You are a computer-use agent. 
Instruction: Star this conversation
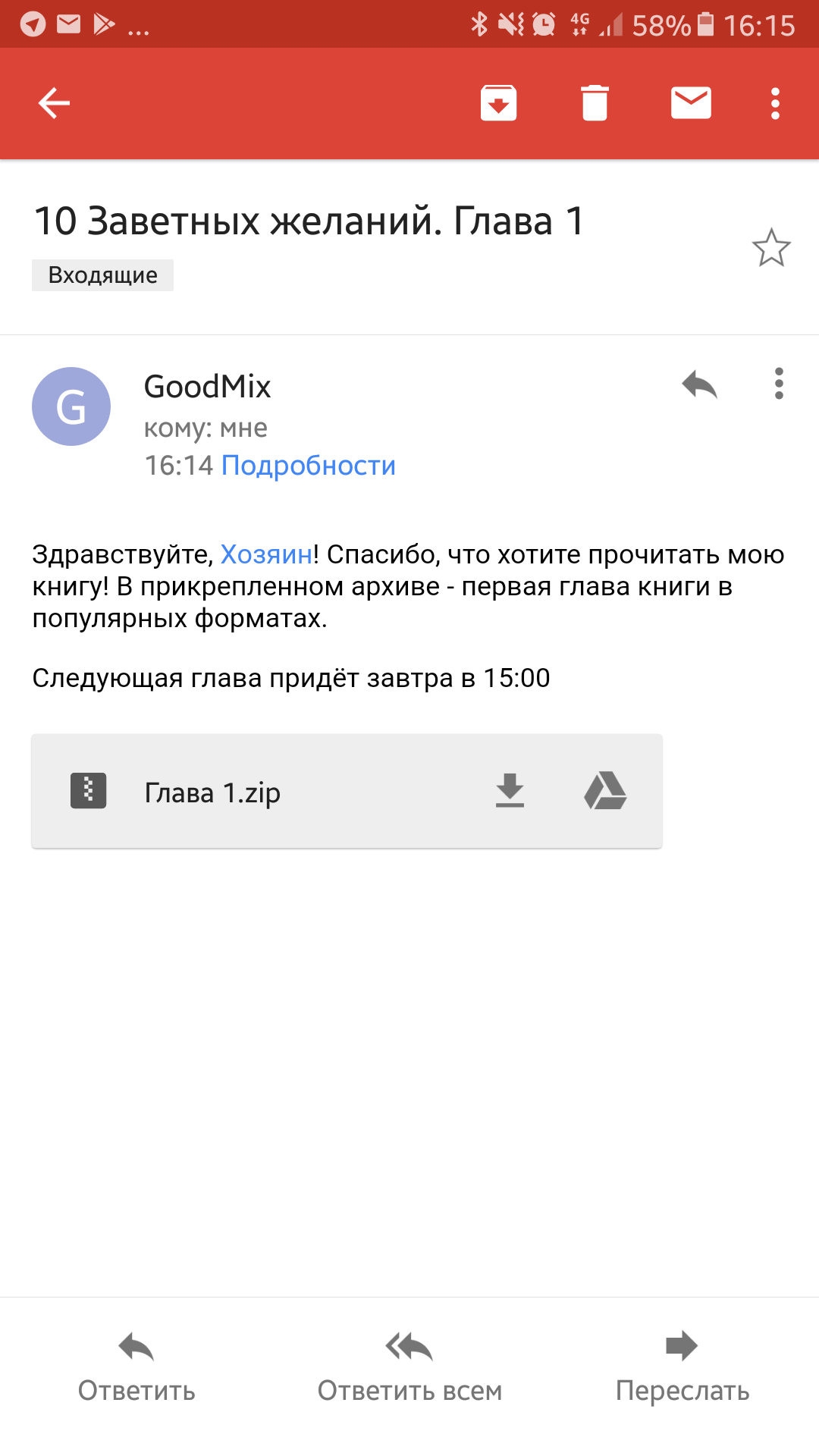pos(770,248)
